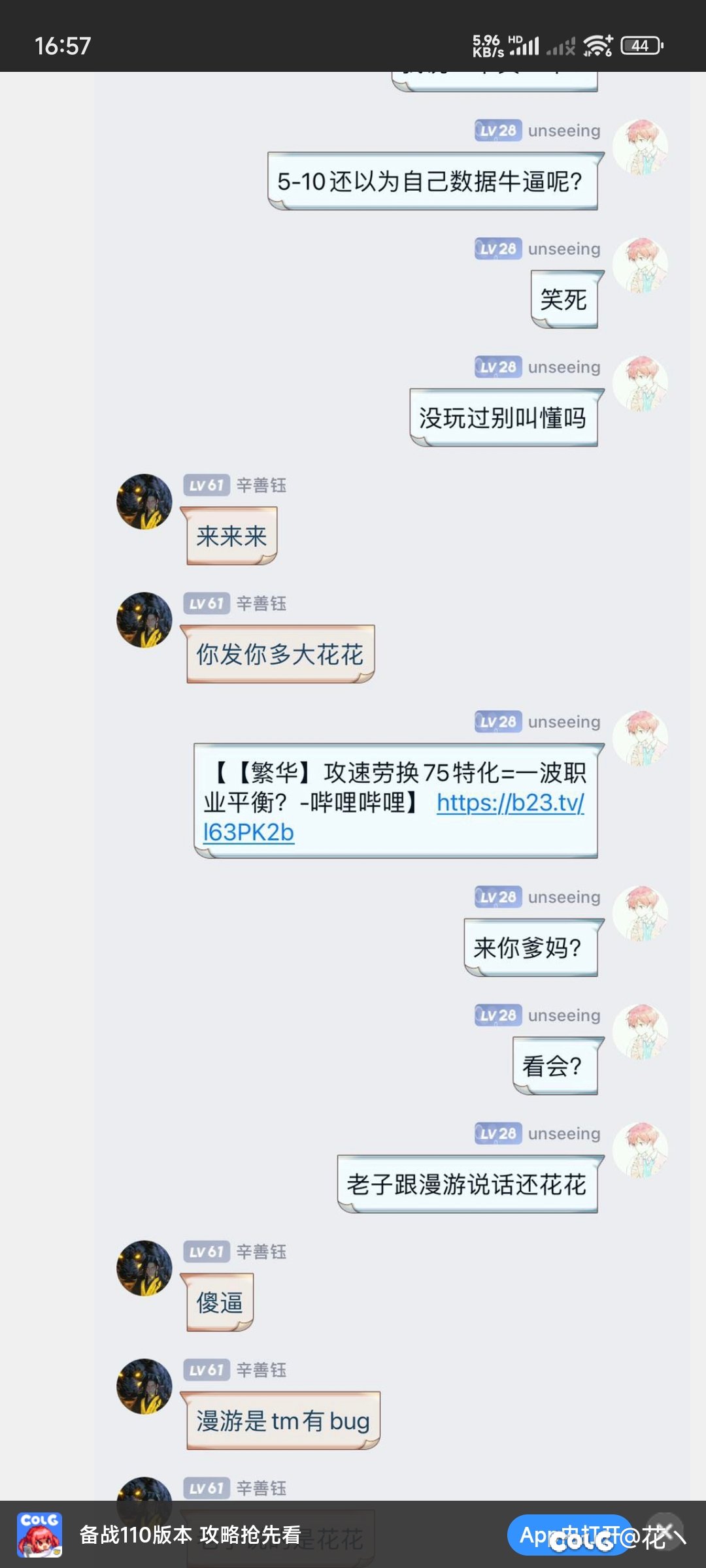This screenshot has height=1568, width=706.
Task: Tap the blue App内打开 button
Action: click(x=570, y=1535)
